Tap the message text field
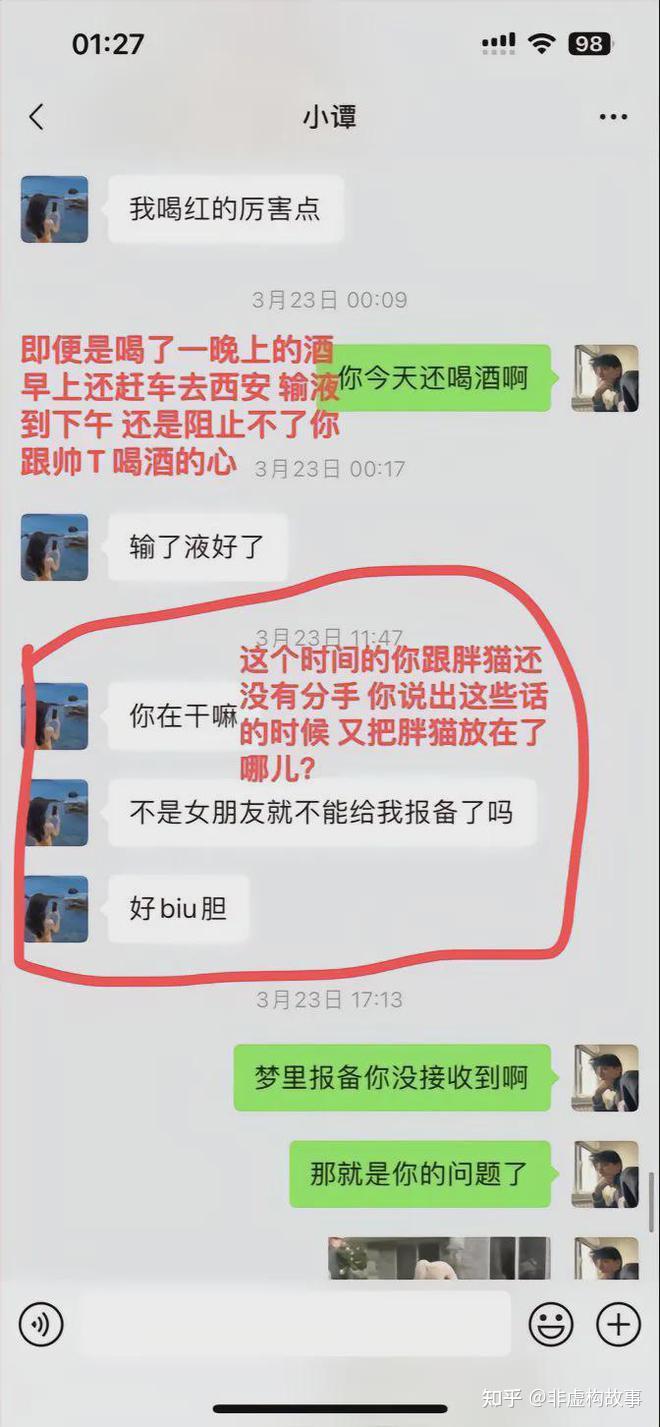Viewport: 660px width, 1427px height. (x=294, y=1325)
